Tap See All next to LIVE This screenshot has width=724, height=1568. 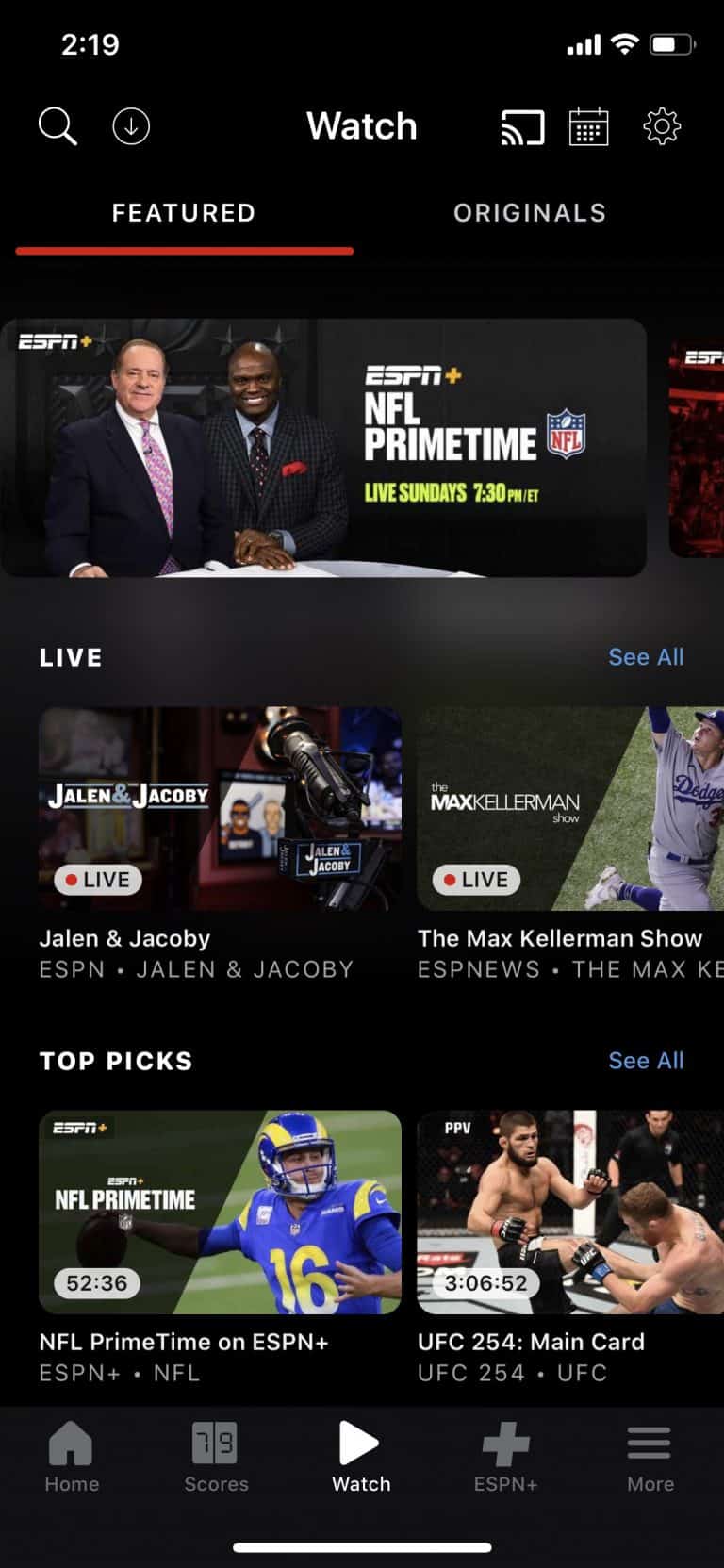click(646, 656)
